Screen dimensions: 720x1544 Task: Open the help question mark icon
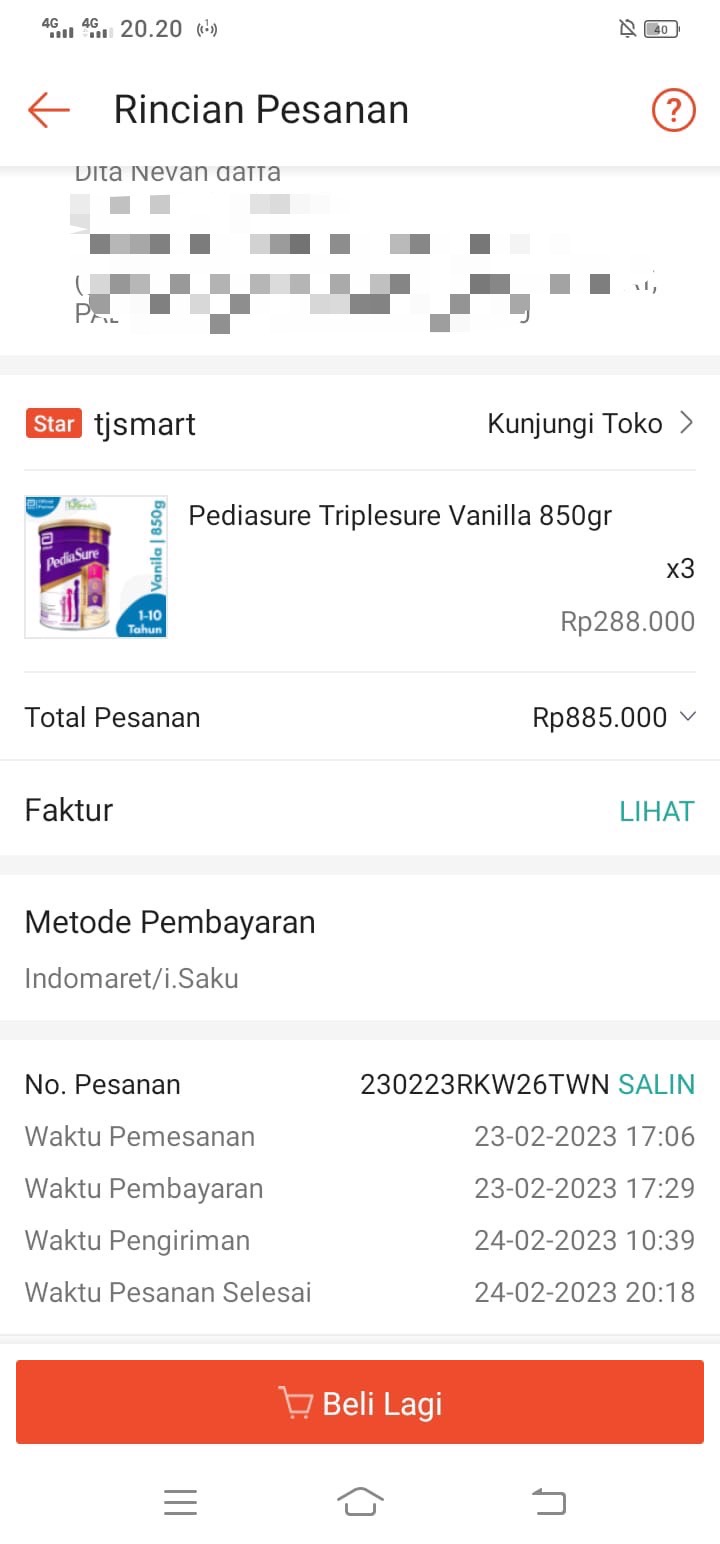point(673,110)
